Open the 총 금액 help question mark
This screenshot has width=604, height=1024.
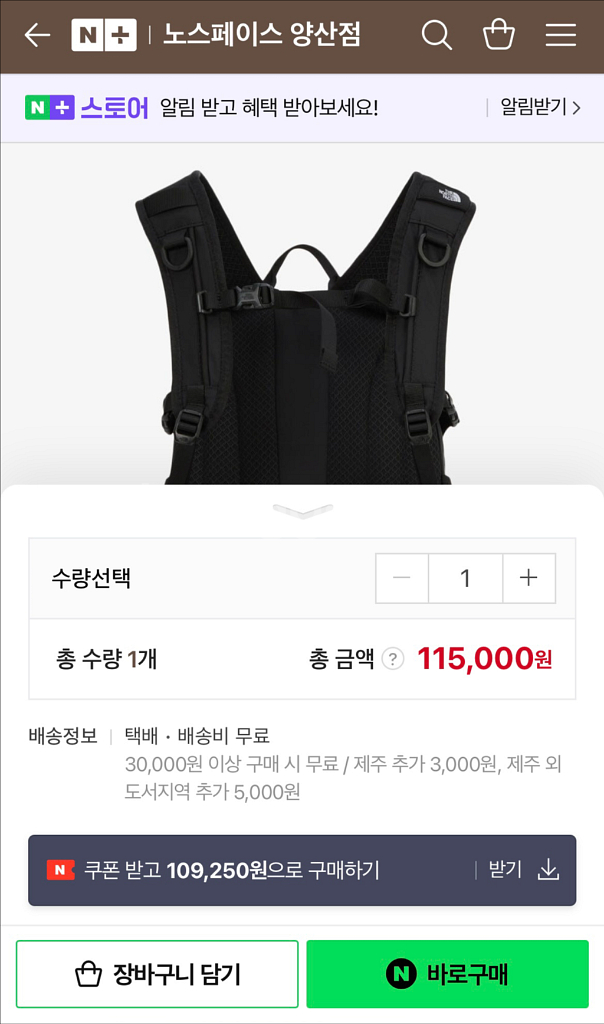click(394, 659)
